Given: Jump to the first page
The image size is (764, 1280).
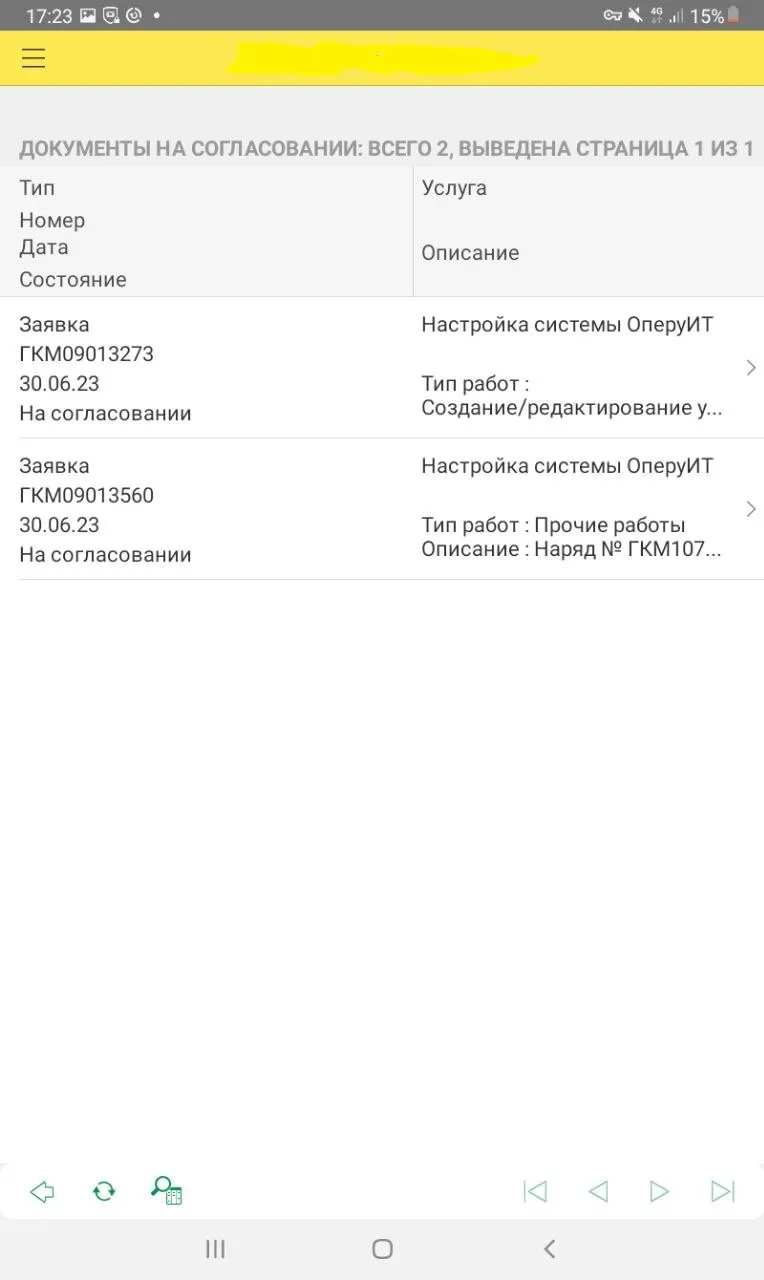Looking at the screenshot, I should pyautogui.click(x=535, y=1191).
